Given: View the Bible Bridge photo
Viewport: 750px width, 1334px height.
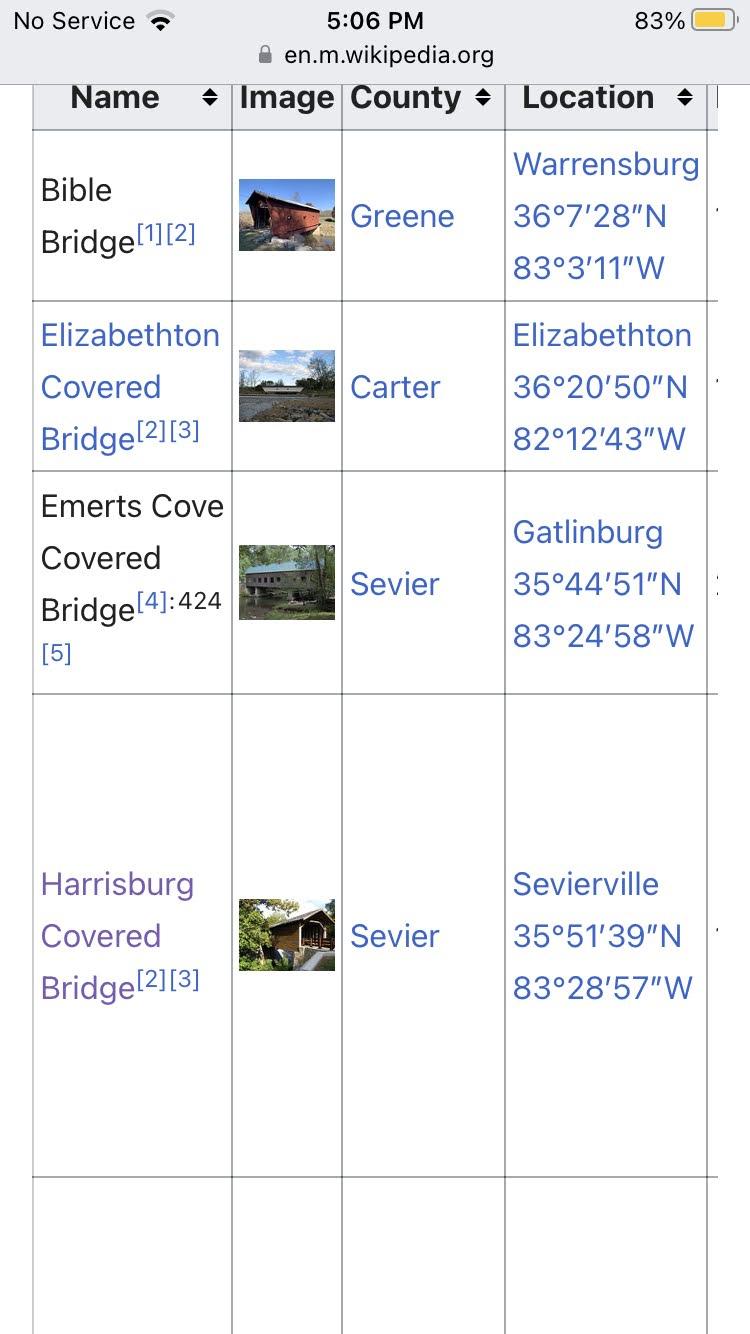Looking at the screenshot, I should [x=287, y=215].
